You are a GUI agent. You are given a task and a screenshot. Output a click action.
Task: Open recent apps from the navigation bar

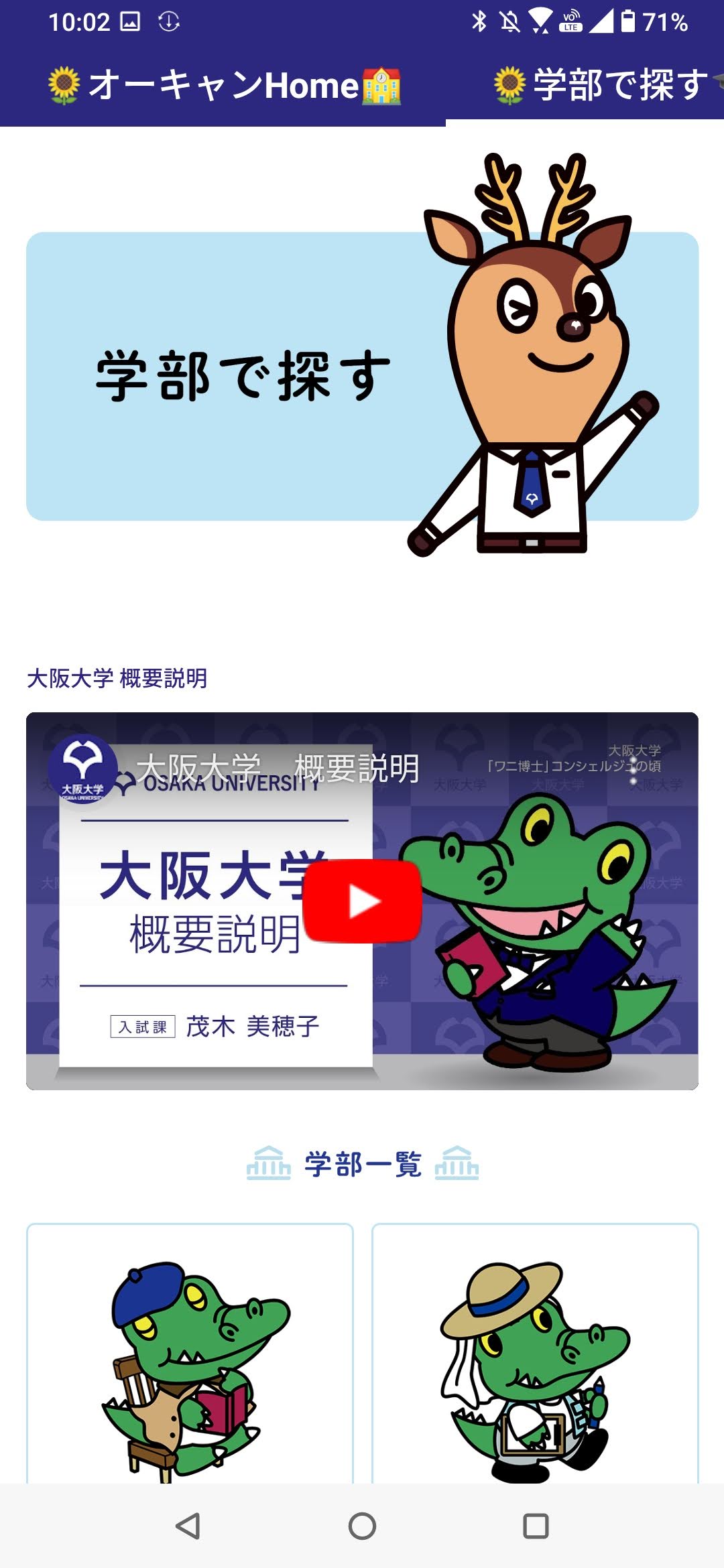(x=536, y=1526)
